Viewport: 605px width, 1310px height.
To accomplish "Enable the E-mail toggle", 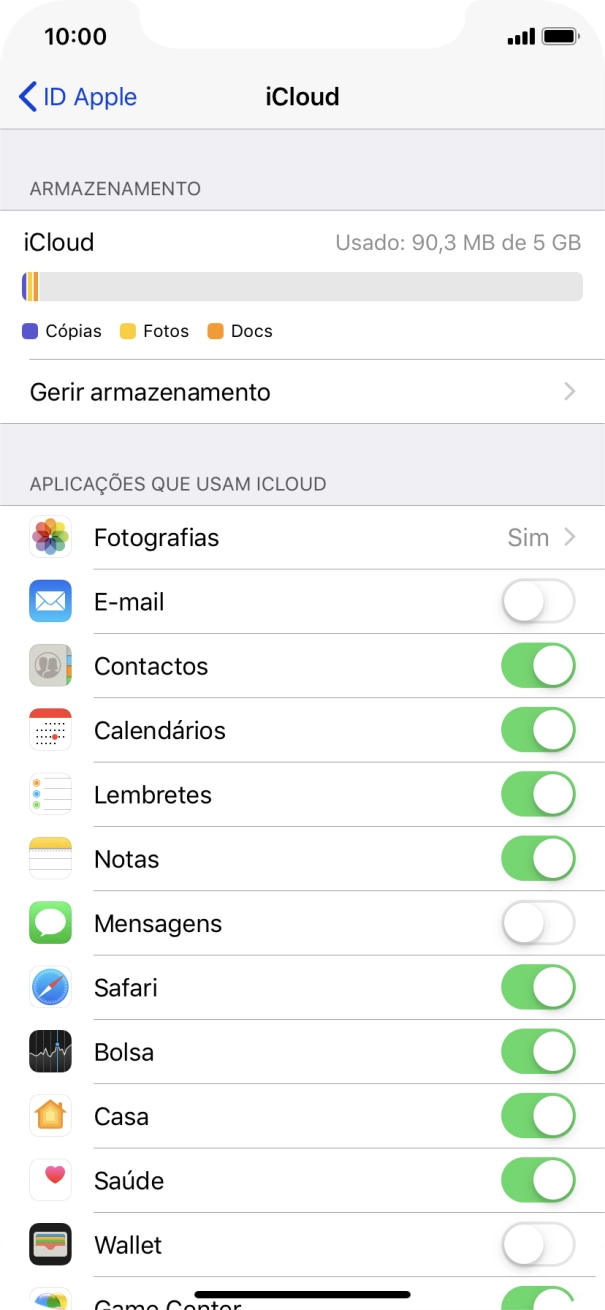I will (x=538, y=602).
